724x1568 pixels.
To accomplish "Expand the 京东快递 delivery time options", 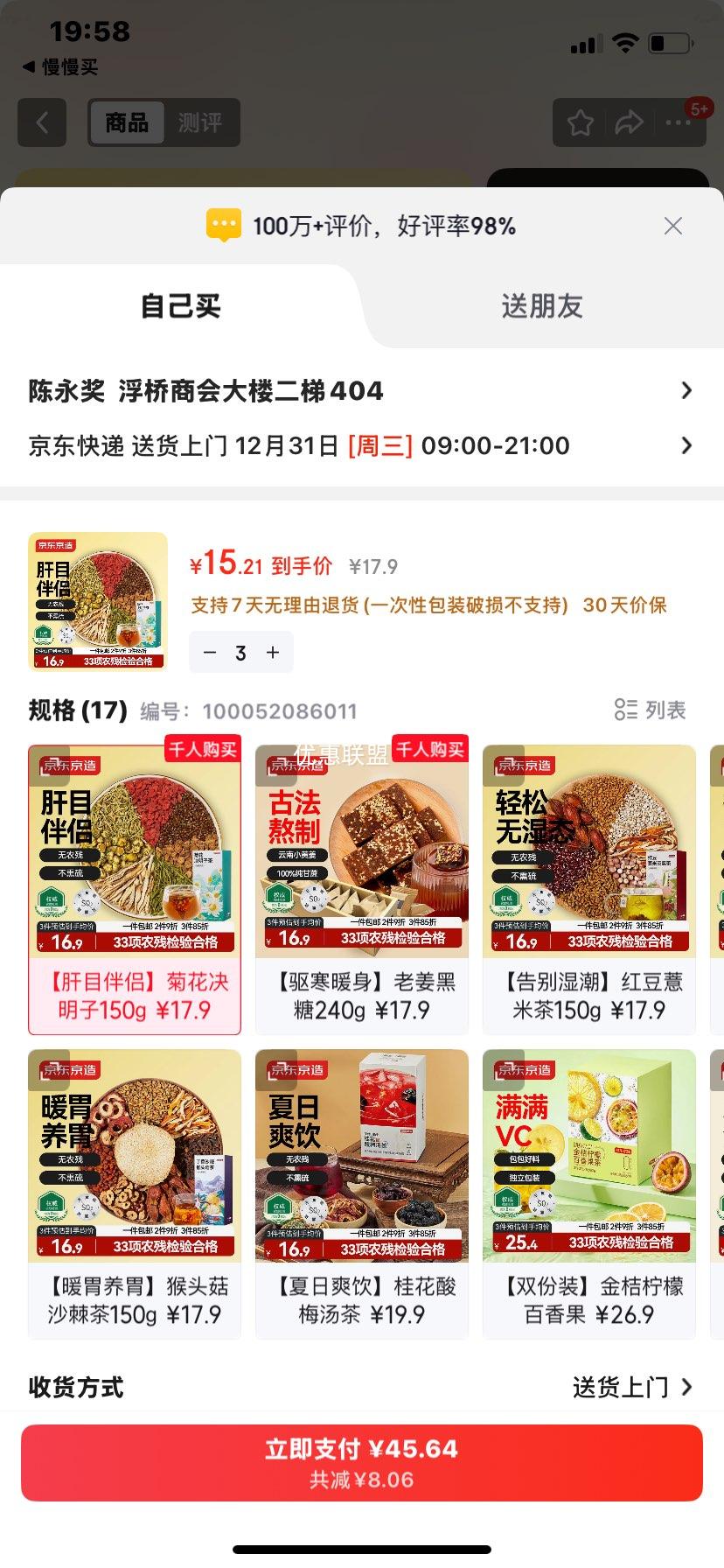I will point(362,445).
